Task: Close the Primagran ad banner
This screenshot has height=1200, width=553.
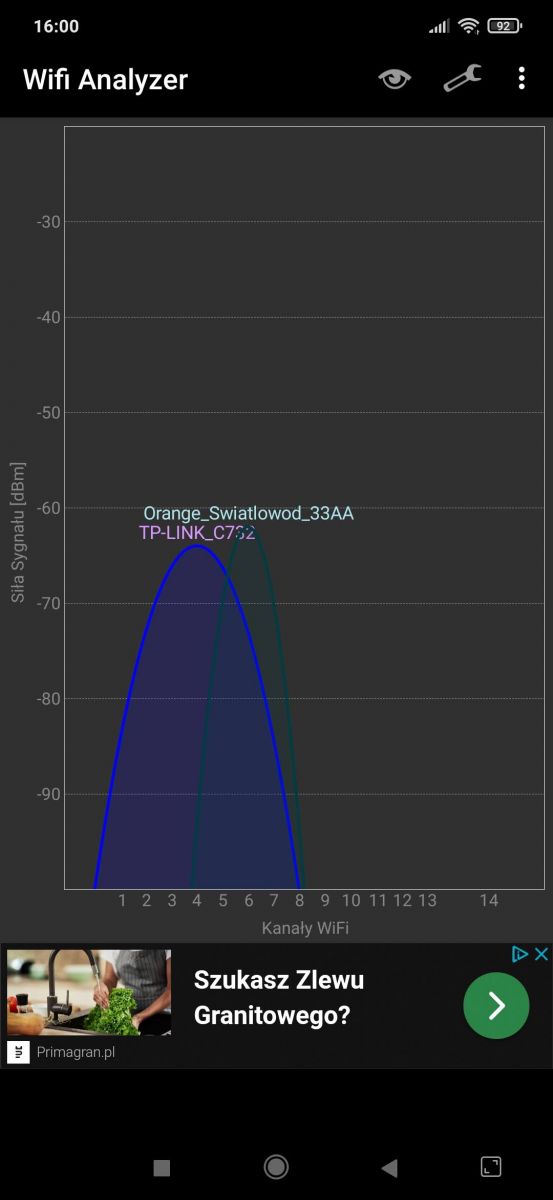Action: (x=541, y=954)
